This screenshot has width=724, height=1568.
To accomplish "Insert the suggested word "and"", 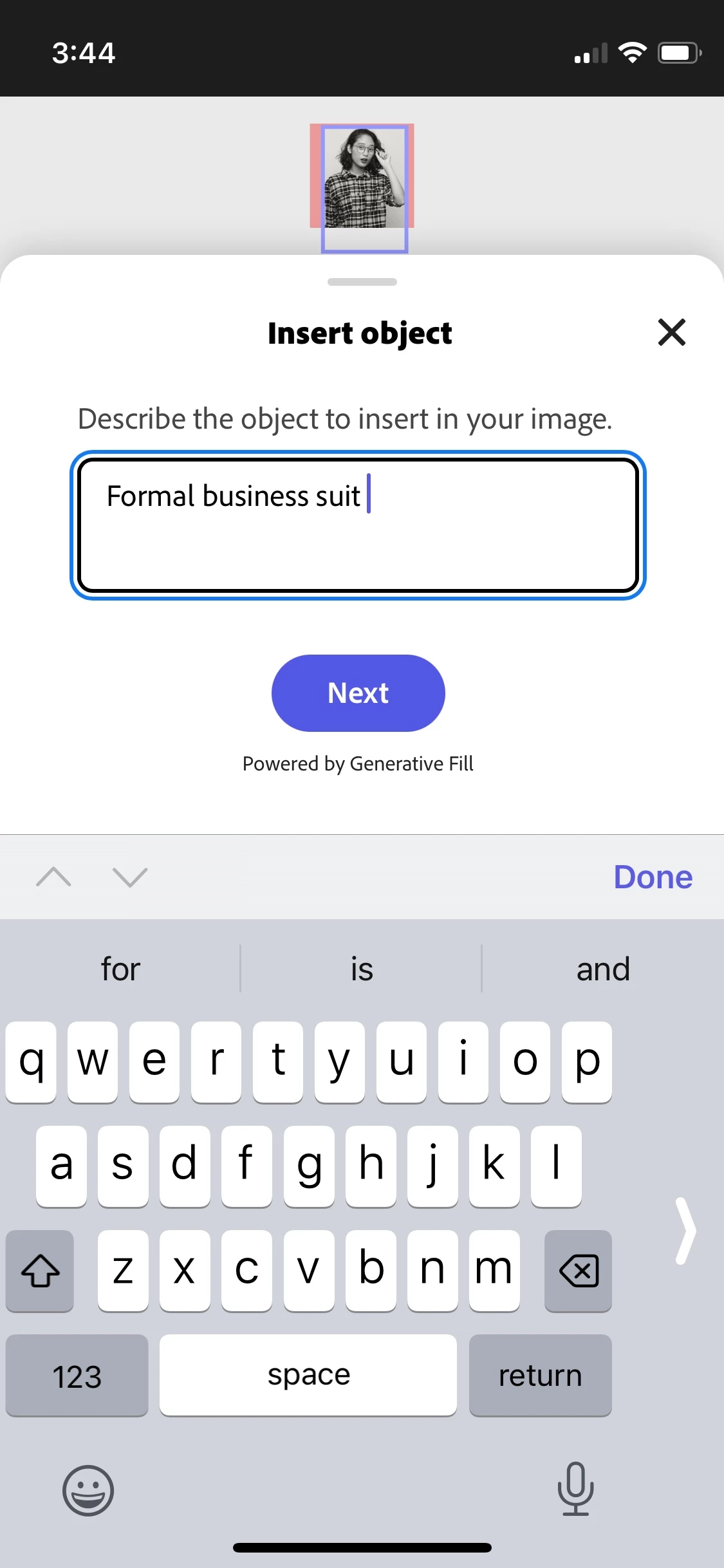I will point(603,969).
